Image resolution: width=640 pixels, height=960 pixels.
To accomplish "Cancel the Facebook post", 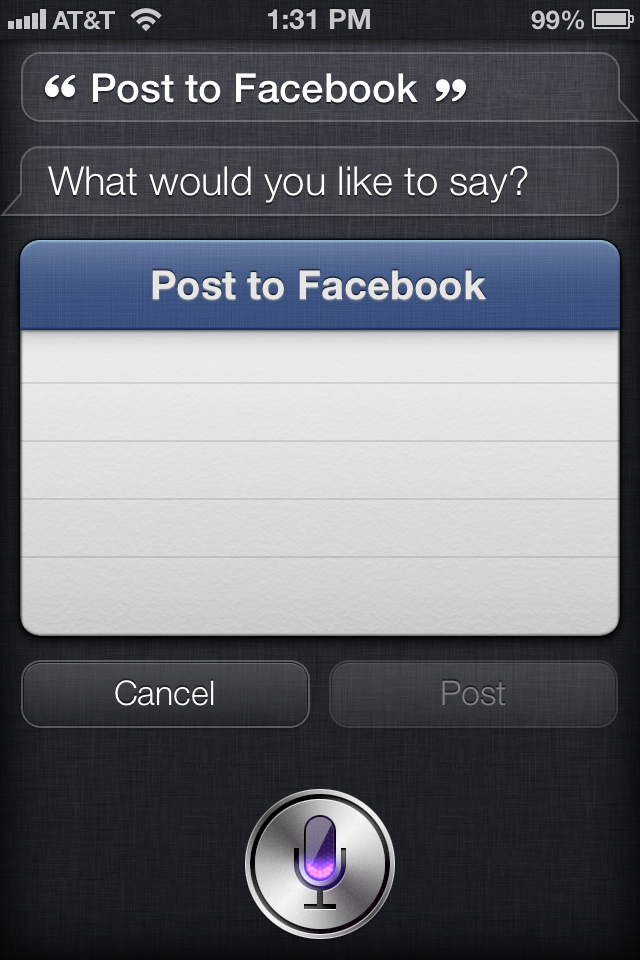I will pyautogui.click(x=165, y=694).
